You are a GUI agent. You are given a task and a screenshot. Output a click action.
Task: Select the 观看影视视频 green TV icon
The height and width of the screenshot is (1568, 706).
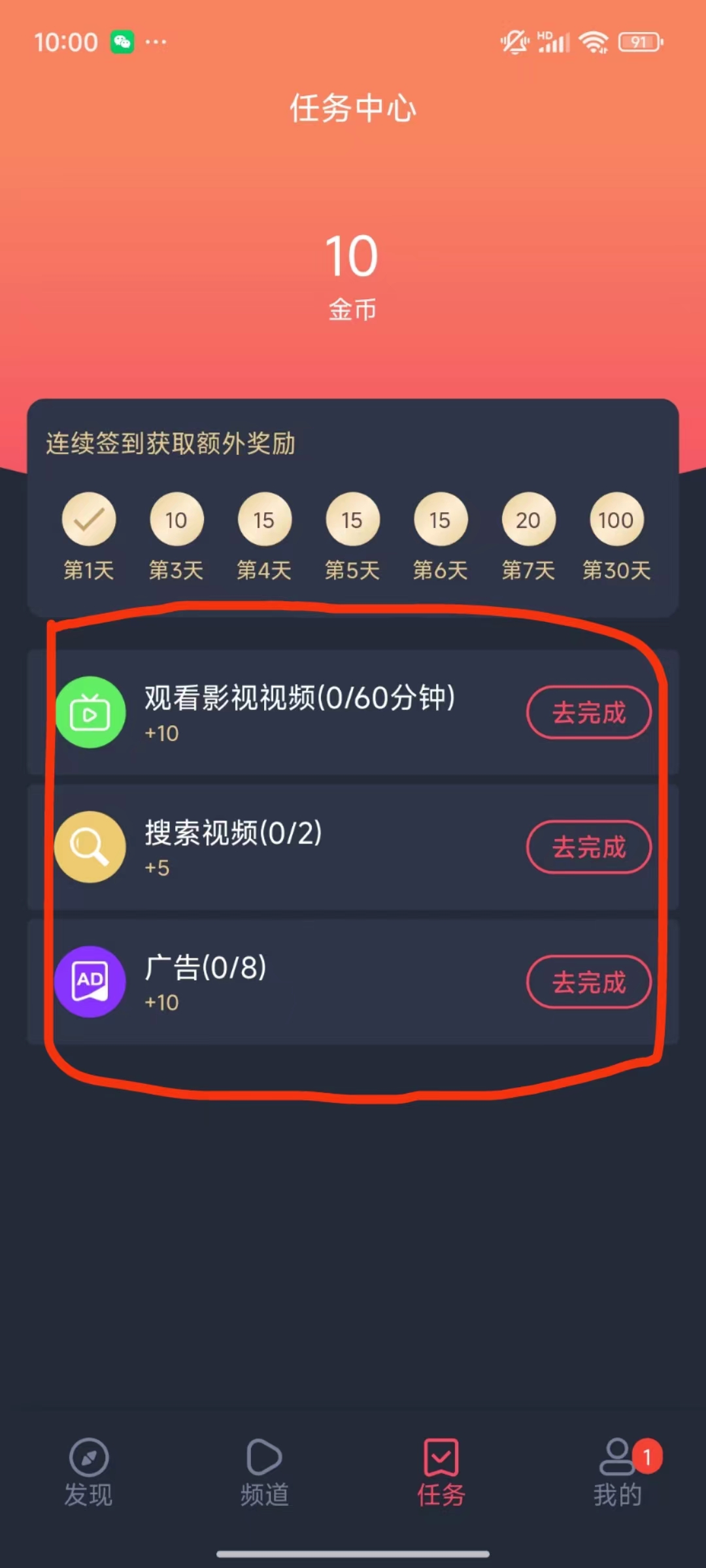(90, 713)
